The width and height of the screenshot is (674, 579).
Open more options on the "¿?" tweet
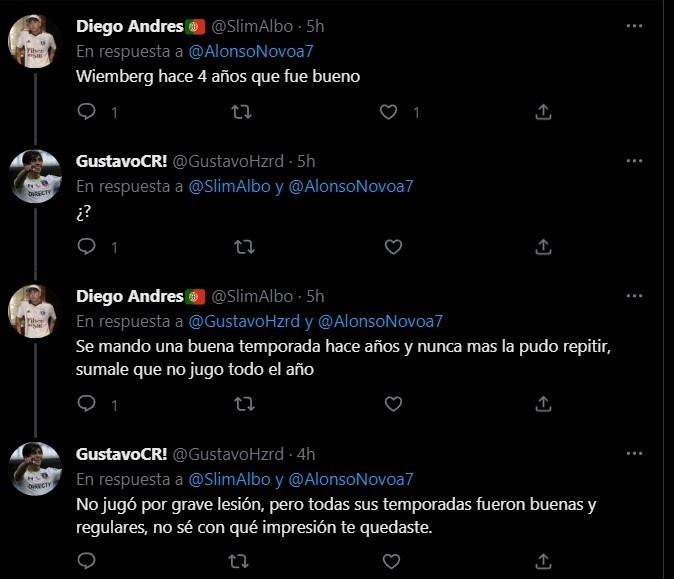point(634,160)
